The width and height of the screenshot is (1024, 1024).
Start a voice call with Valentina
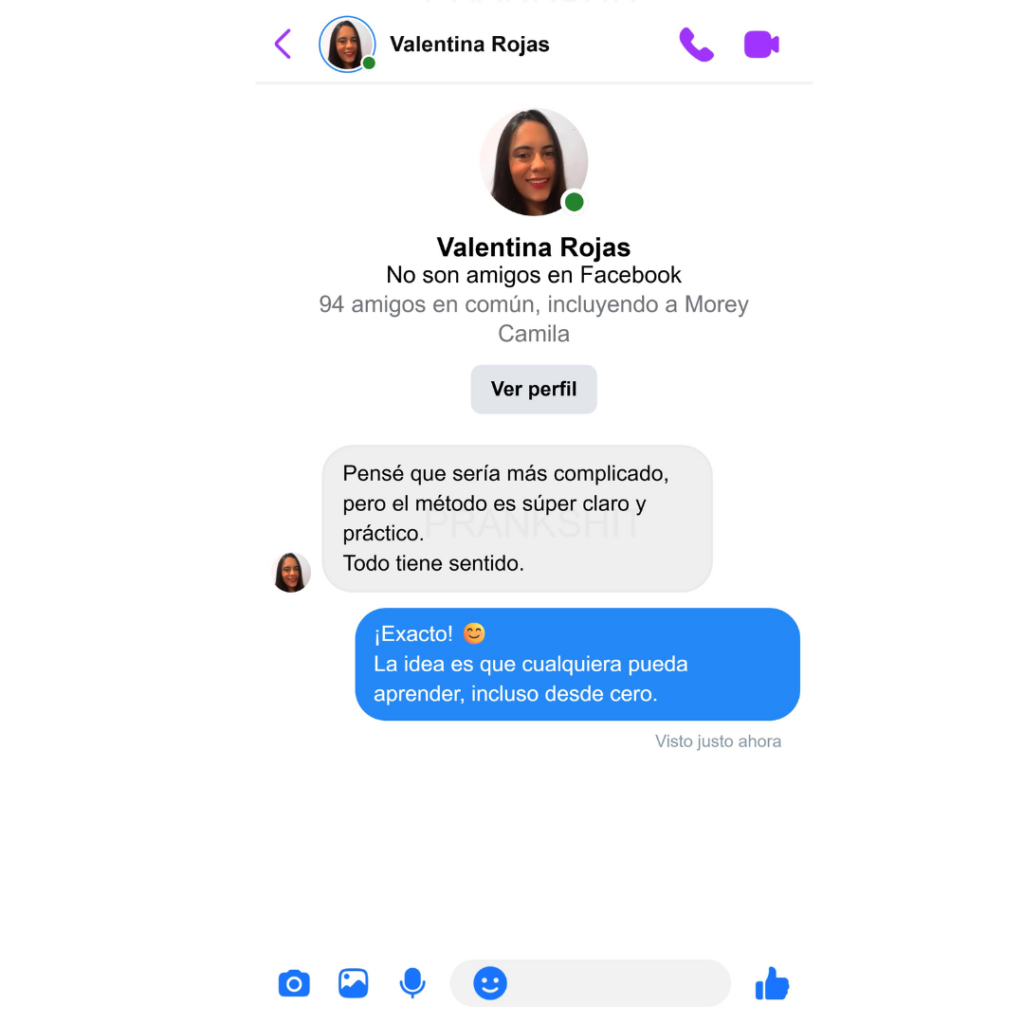[x=696, y=45]
